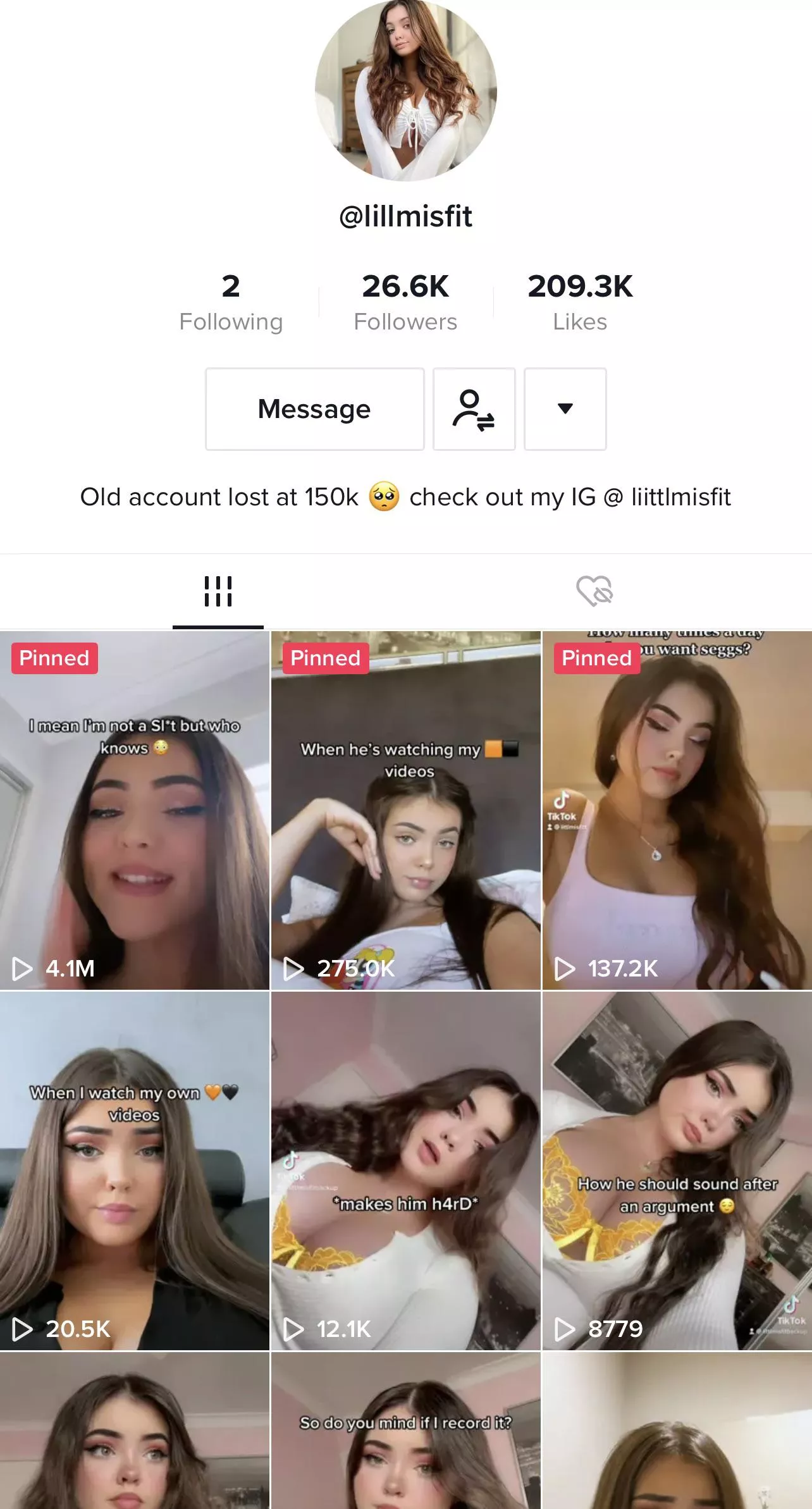Open the pinned video with 4.1M views
Viewport: 812px width, 1509px height.
point(135,810)
